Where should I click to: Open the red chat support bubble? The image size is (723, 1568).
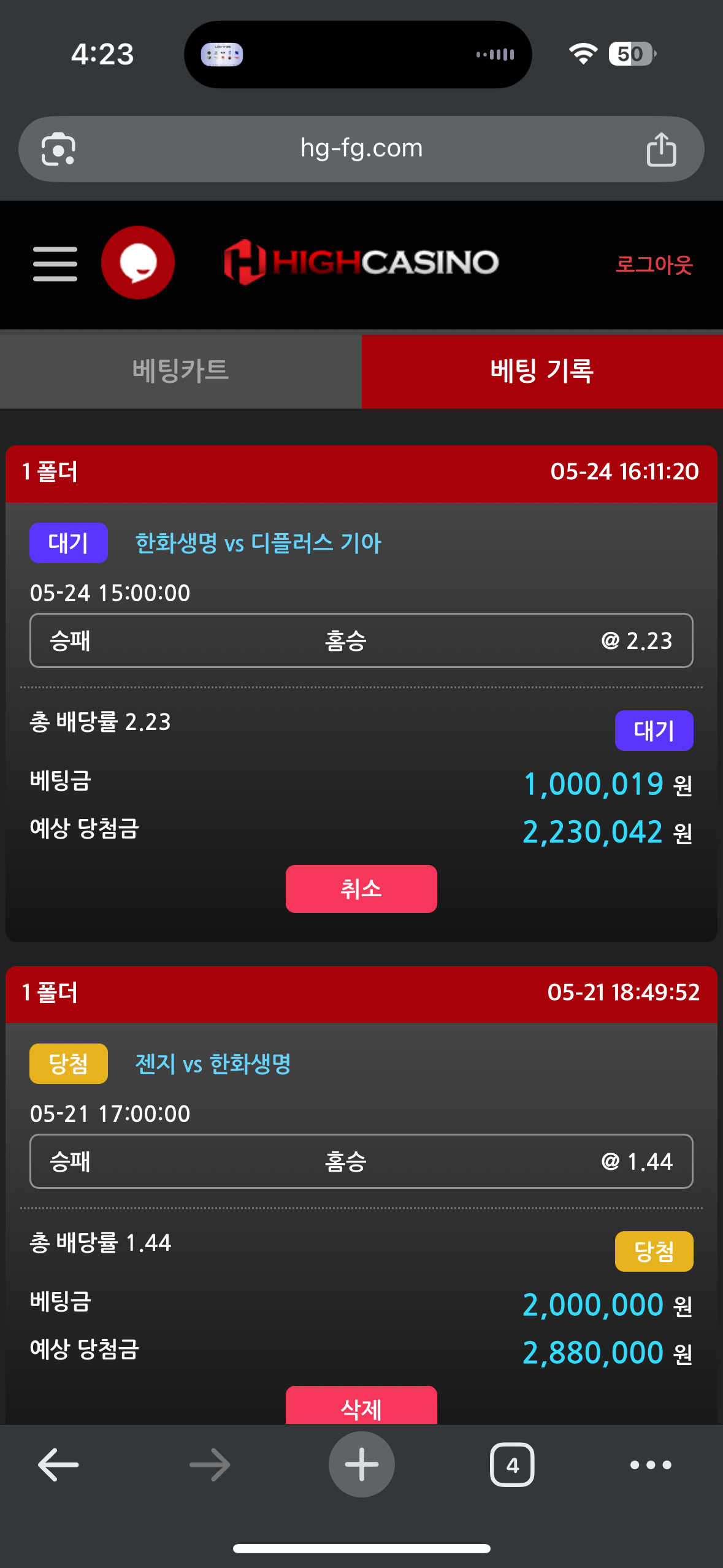pos(138,263)
